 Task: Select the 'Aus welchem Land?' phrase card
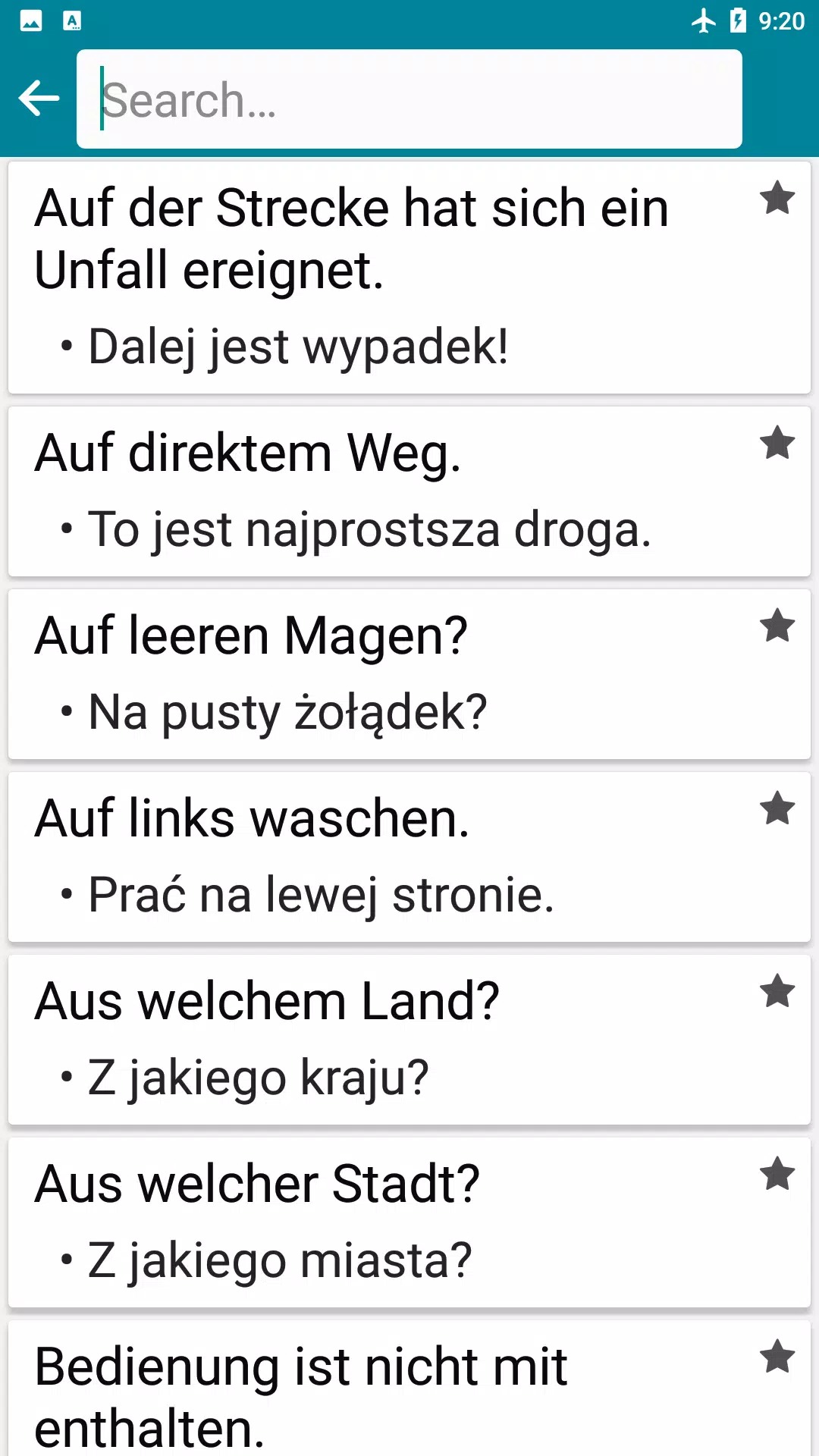(364, 1040)
